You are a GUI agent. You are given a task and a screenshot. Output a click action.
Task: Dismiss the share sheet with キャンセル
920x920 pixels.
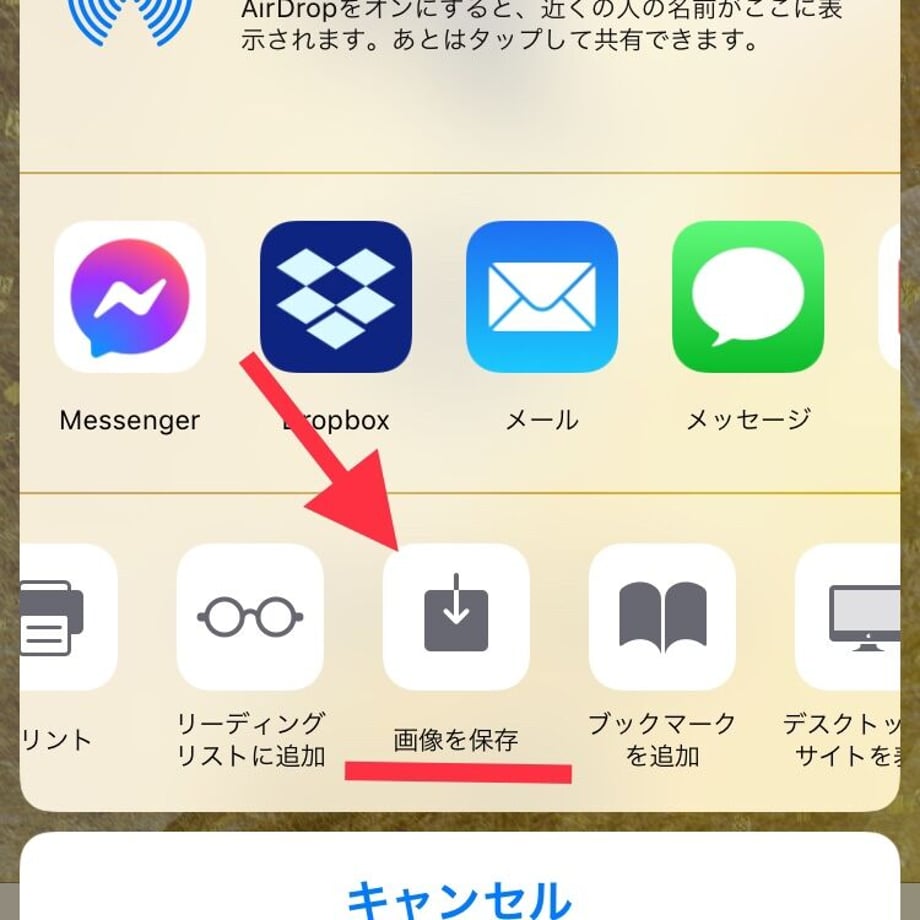tap(459, 893)
